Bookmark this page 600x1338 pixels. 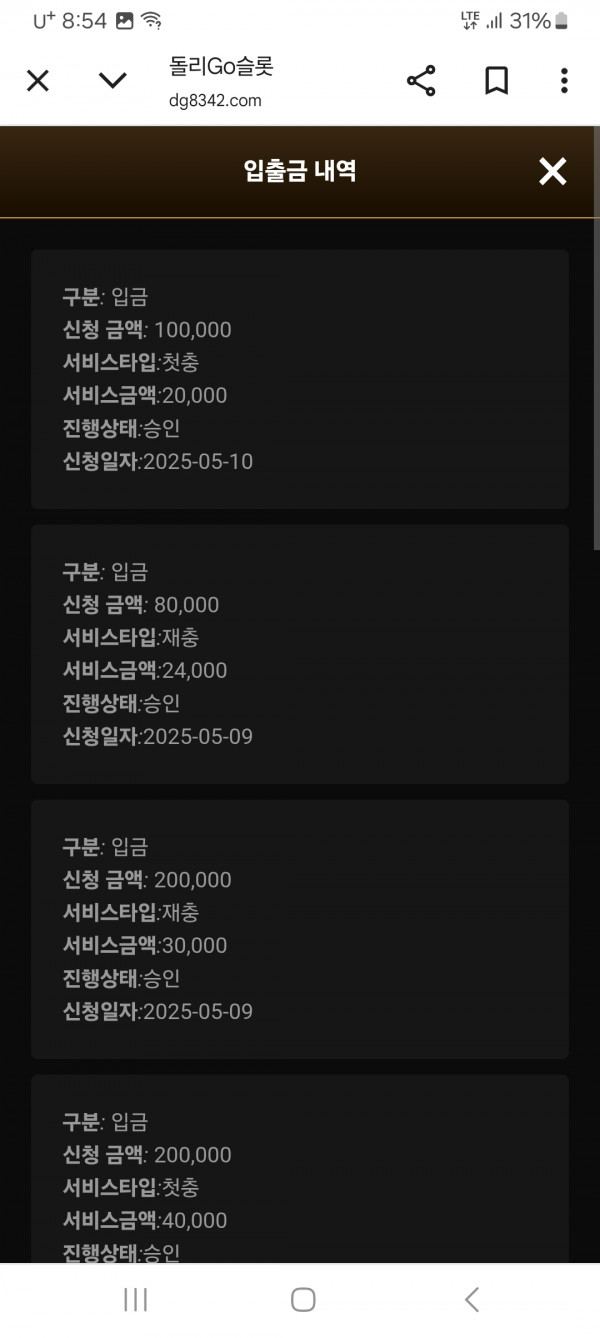click(x=497, y=81)
